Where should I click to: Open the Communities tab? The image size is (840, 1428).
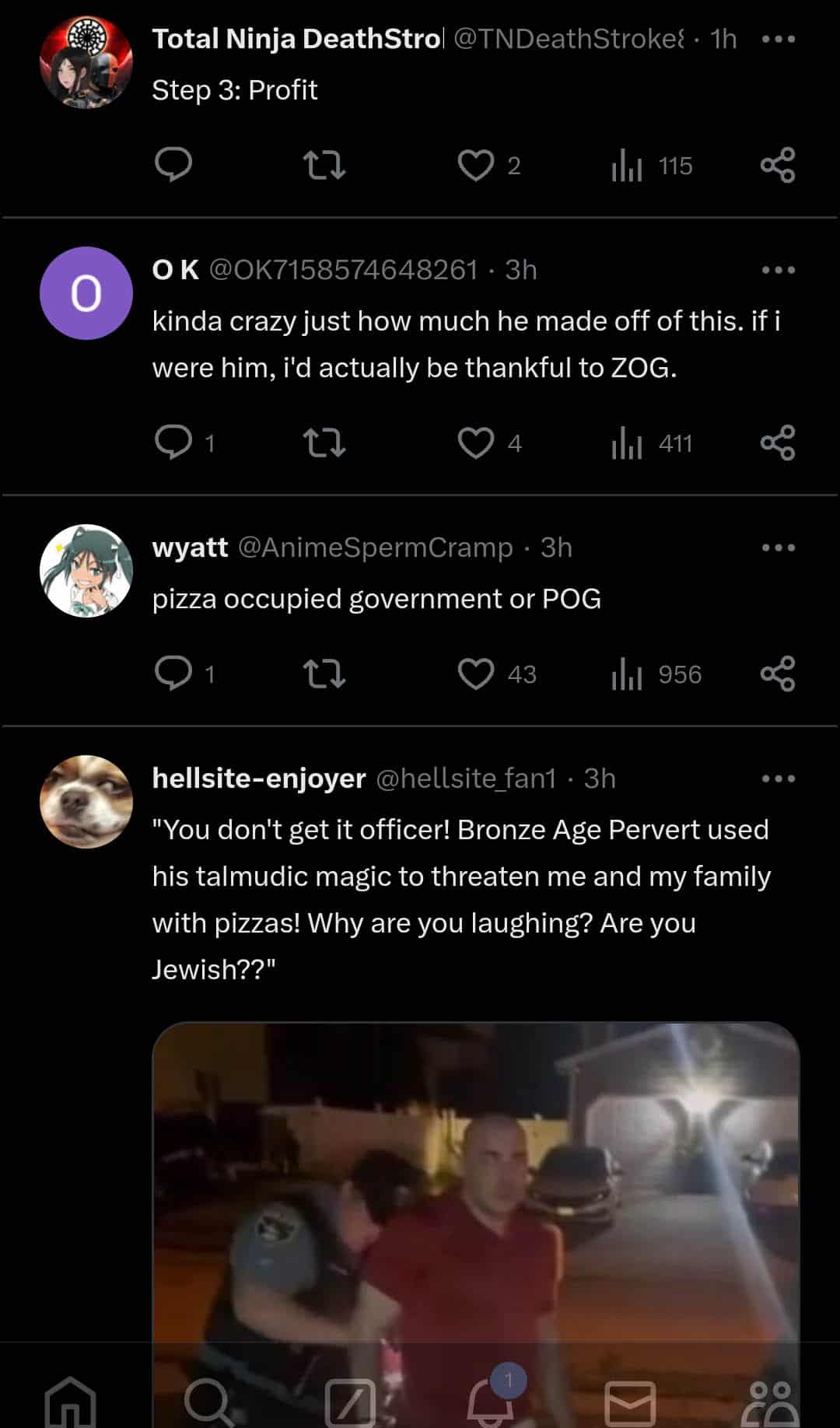point(770,1402)
